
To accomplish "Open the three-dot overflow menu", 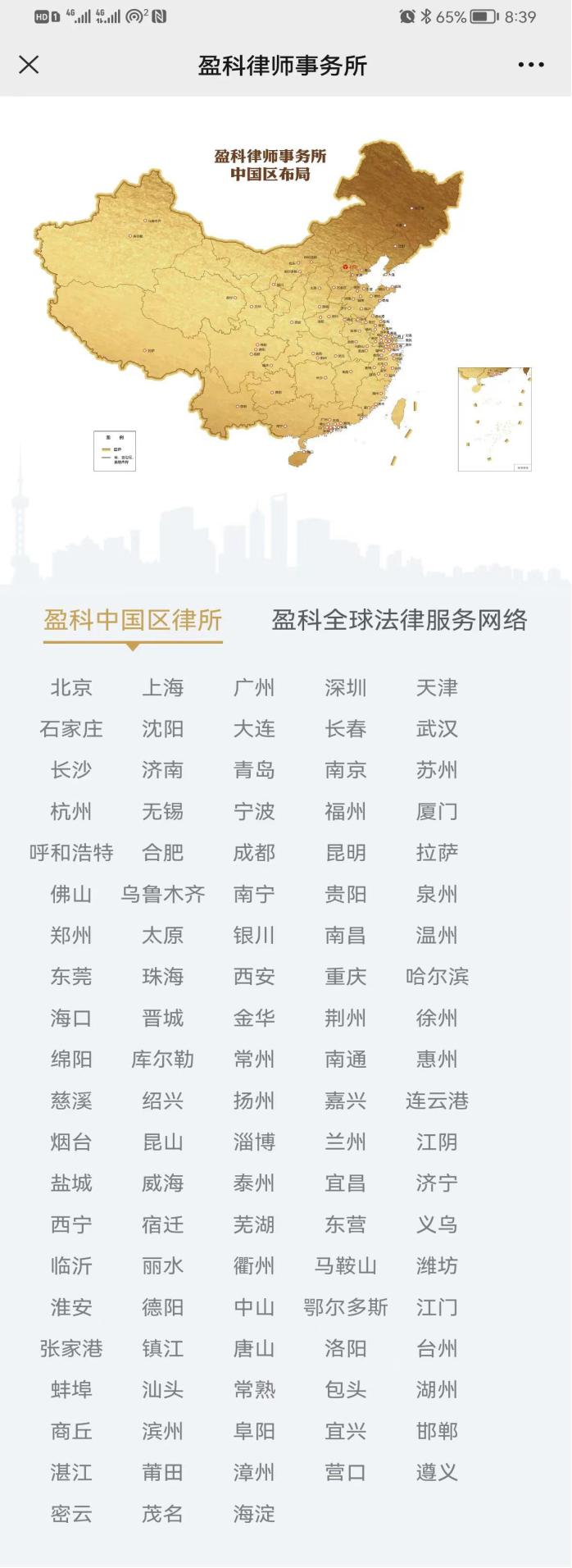I will (x=531, y=65).
